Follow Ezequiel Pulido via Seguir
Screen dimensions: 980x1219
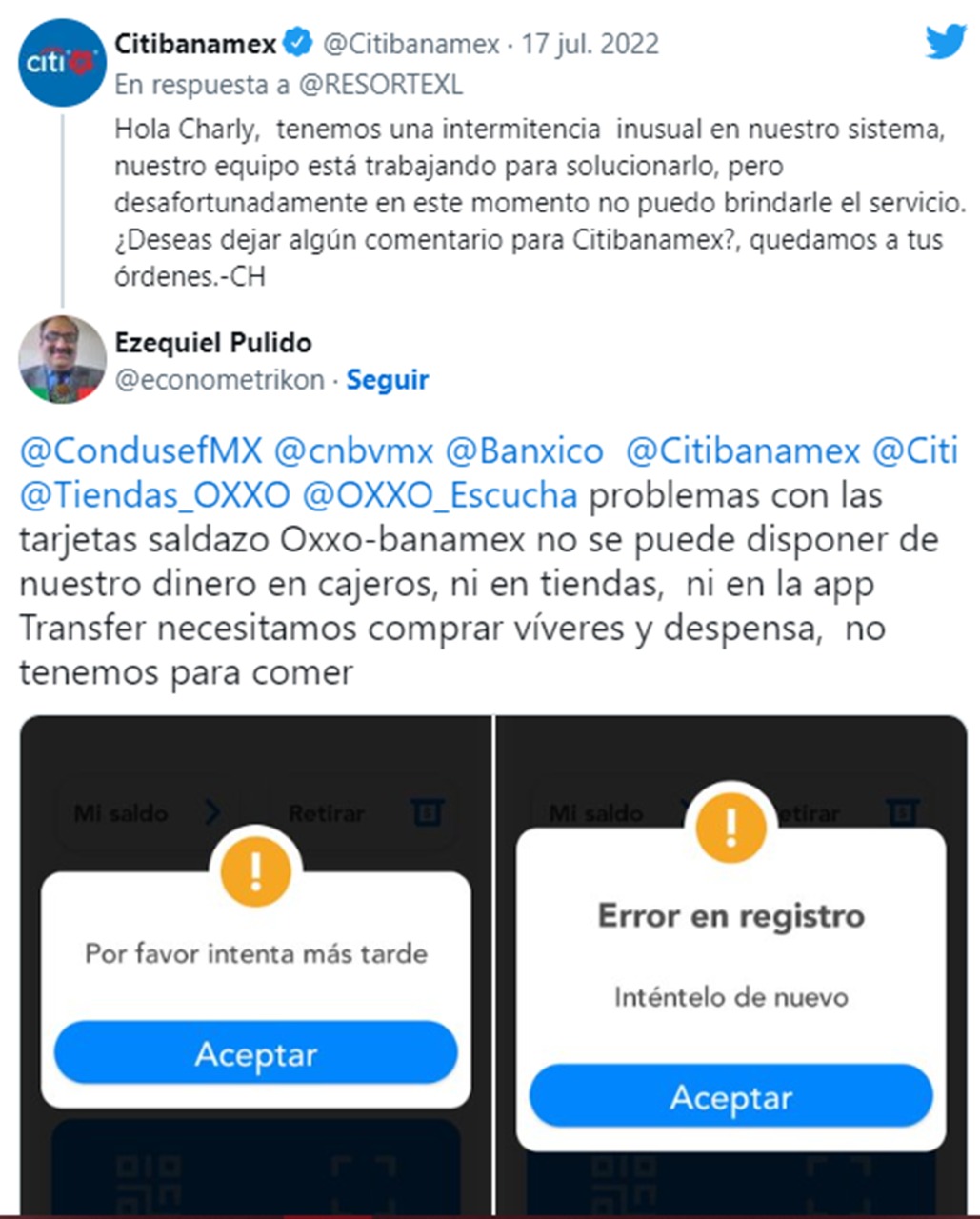(x=387, y=379)
